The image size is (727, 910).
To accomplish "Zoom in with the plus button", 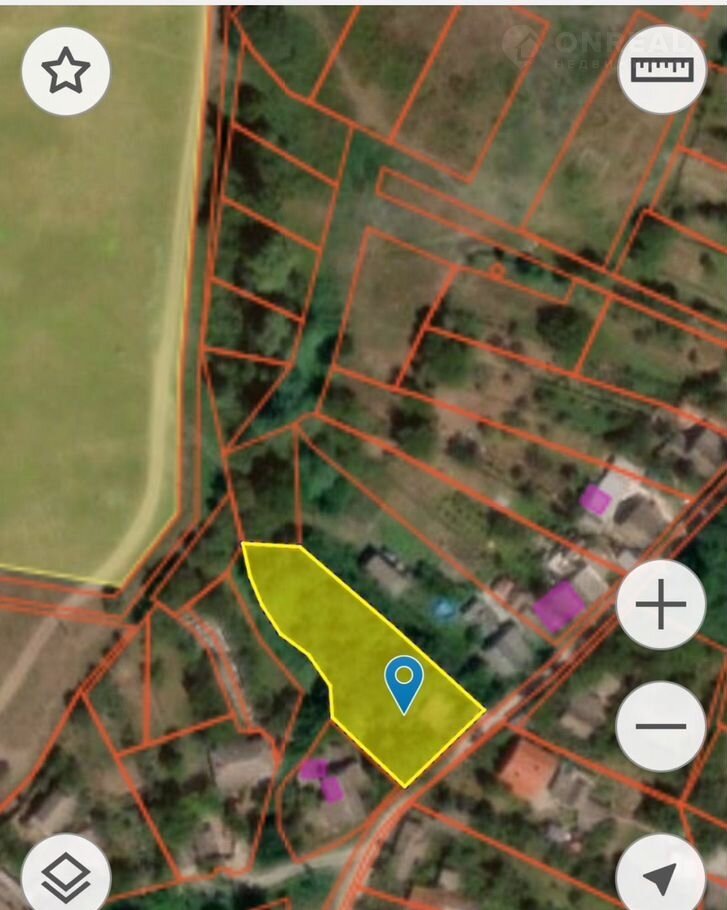I will pos(661,605).
